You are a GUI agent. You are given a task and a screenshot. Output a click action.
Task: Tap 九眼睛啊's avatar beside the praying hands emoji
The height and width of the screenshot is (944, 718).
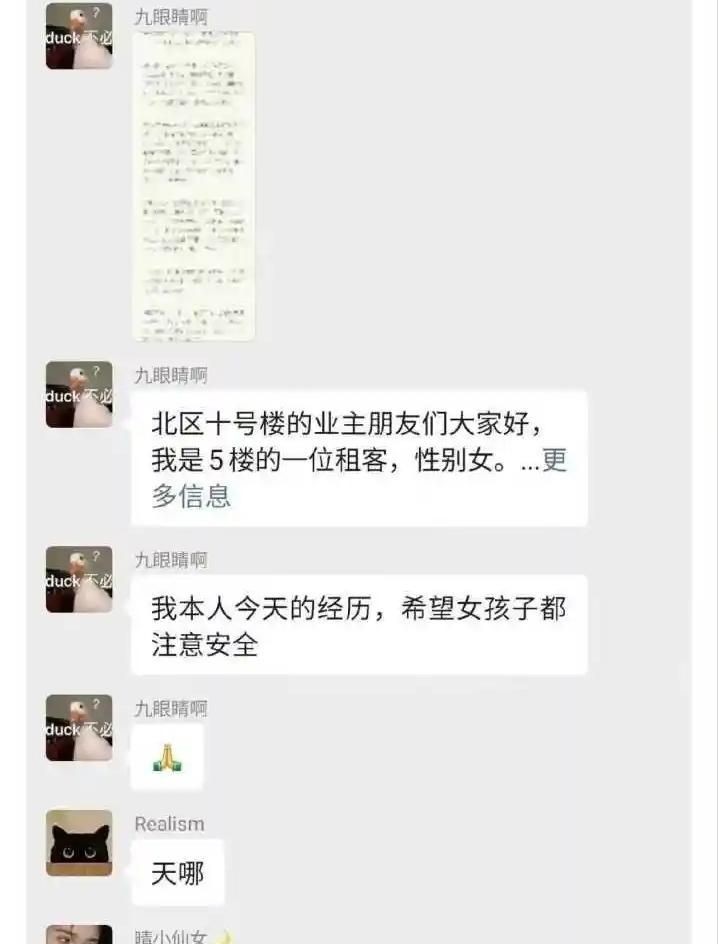point(79,727)
